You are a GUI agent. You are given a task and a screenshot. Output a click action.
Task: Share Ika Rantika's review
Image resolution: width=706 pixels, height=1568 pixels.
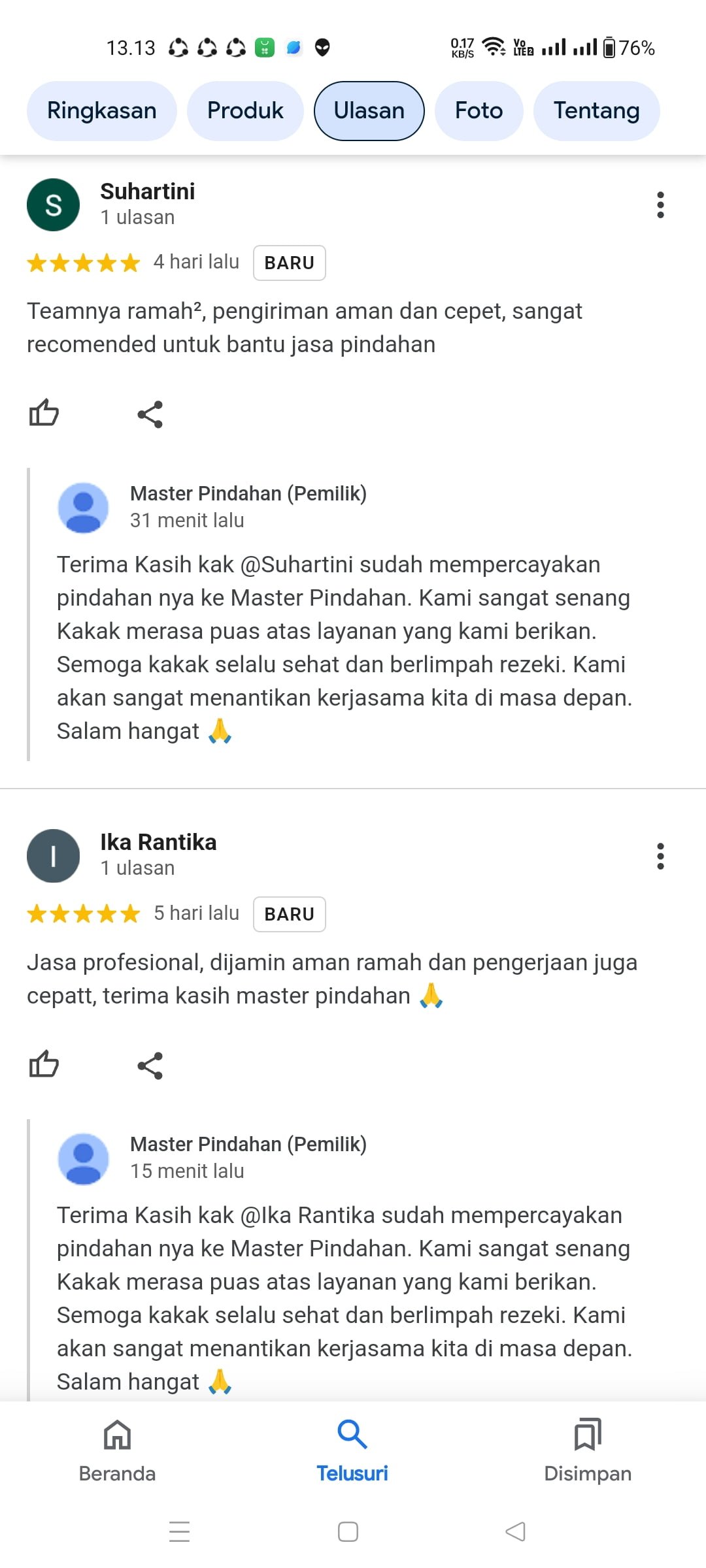pyautogui.click(x=150, y=1066)
